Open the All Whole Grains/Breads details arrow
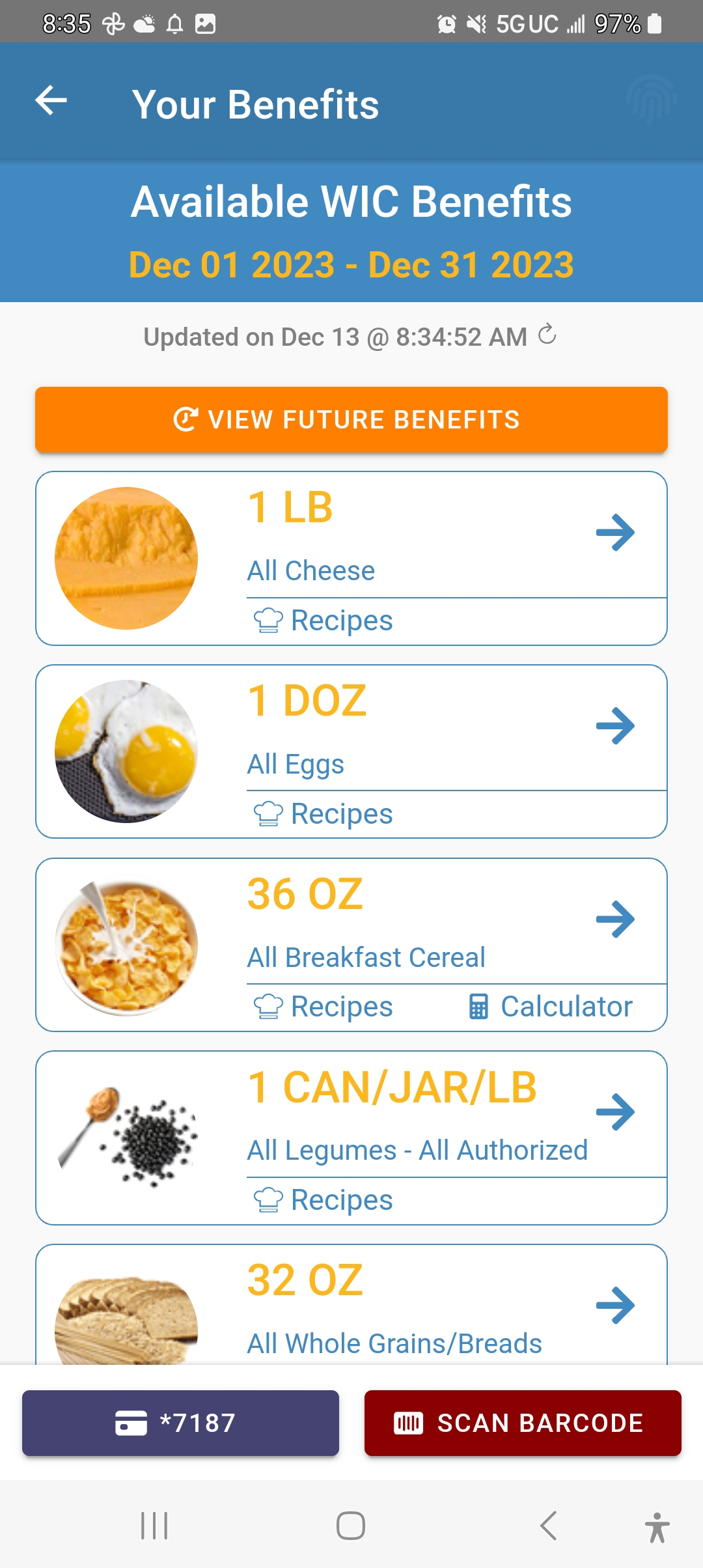Viewport: 703px width, 1568px height. pos(615,1306)
